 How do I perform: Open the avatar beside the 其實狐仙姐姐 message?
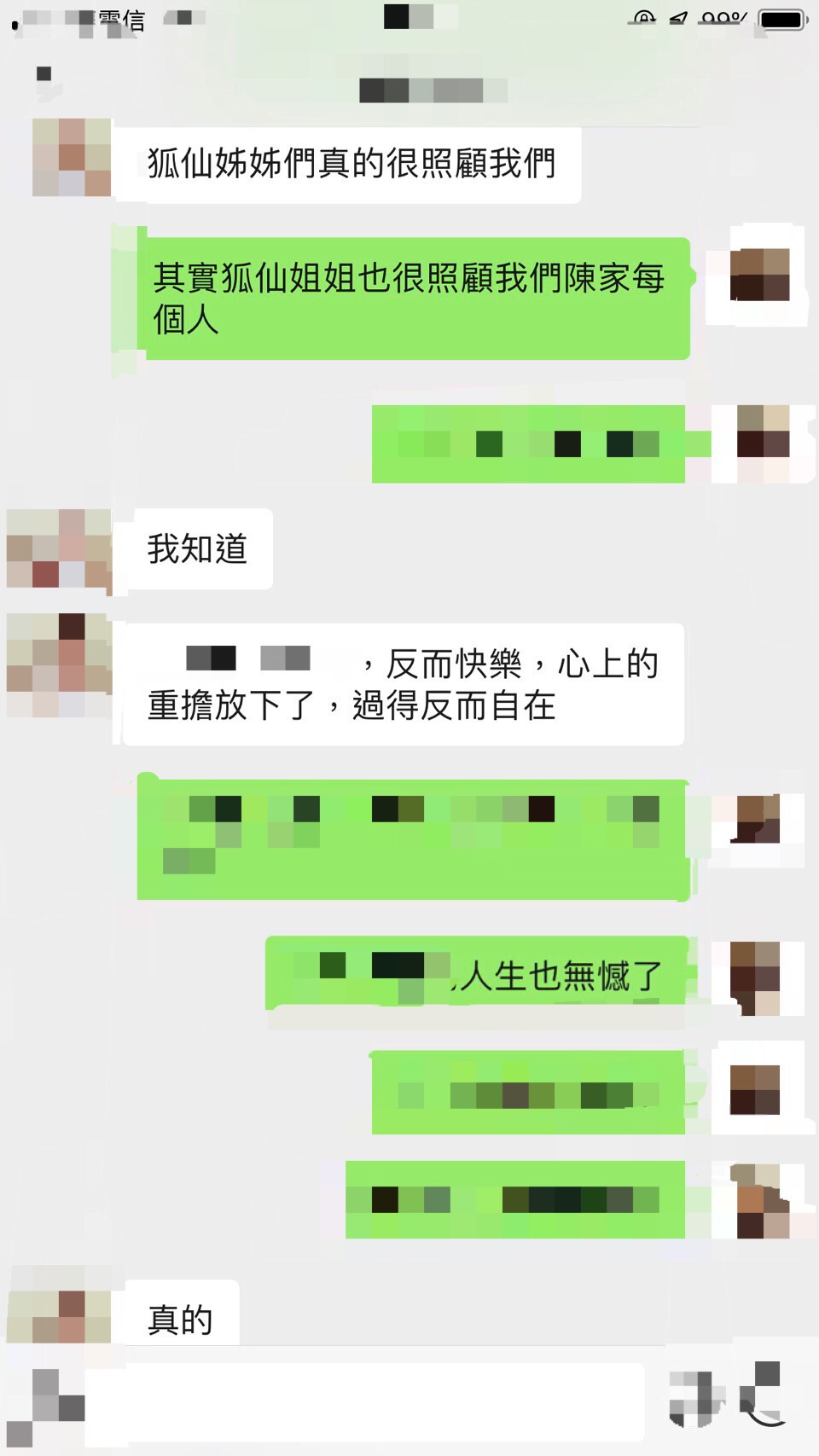point(759,275)
